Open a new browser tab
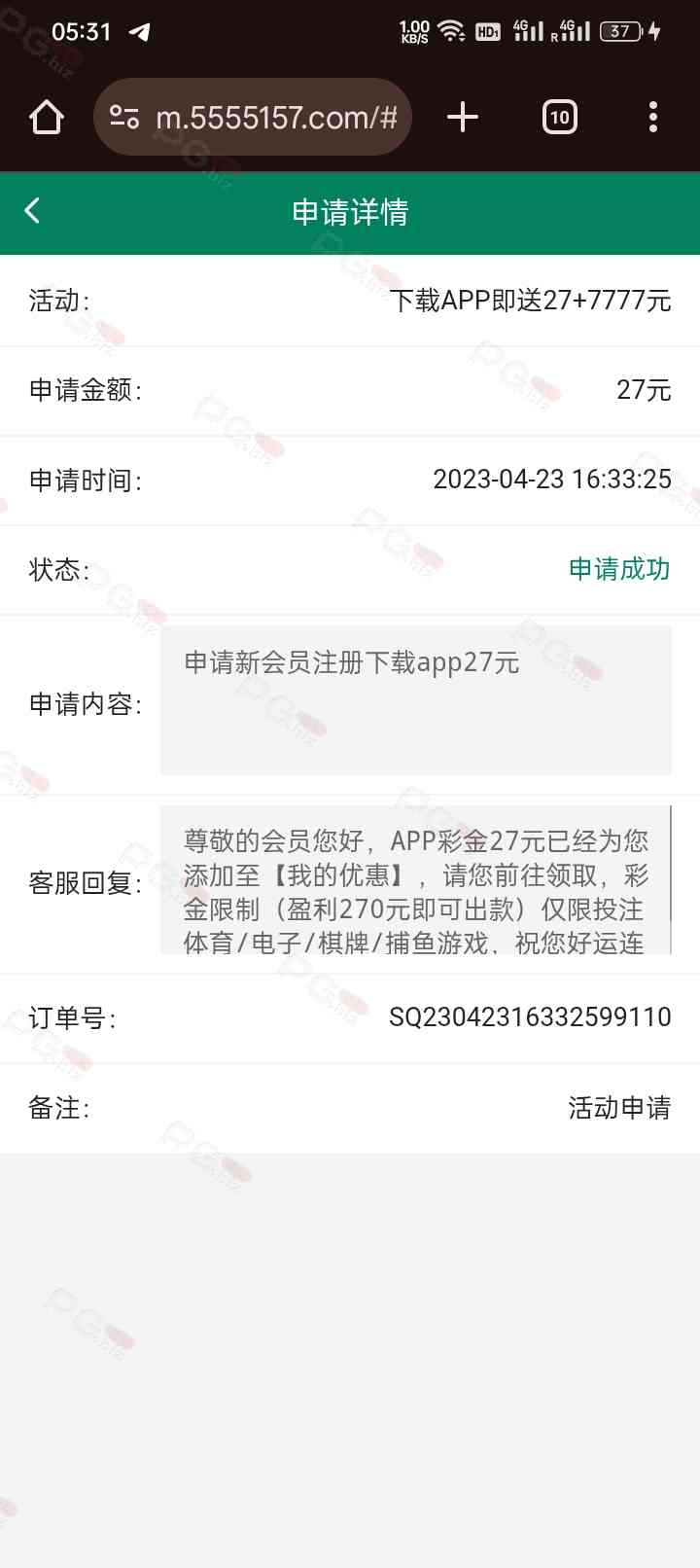Screen dimensions: 700x1568 [463, 118]
